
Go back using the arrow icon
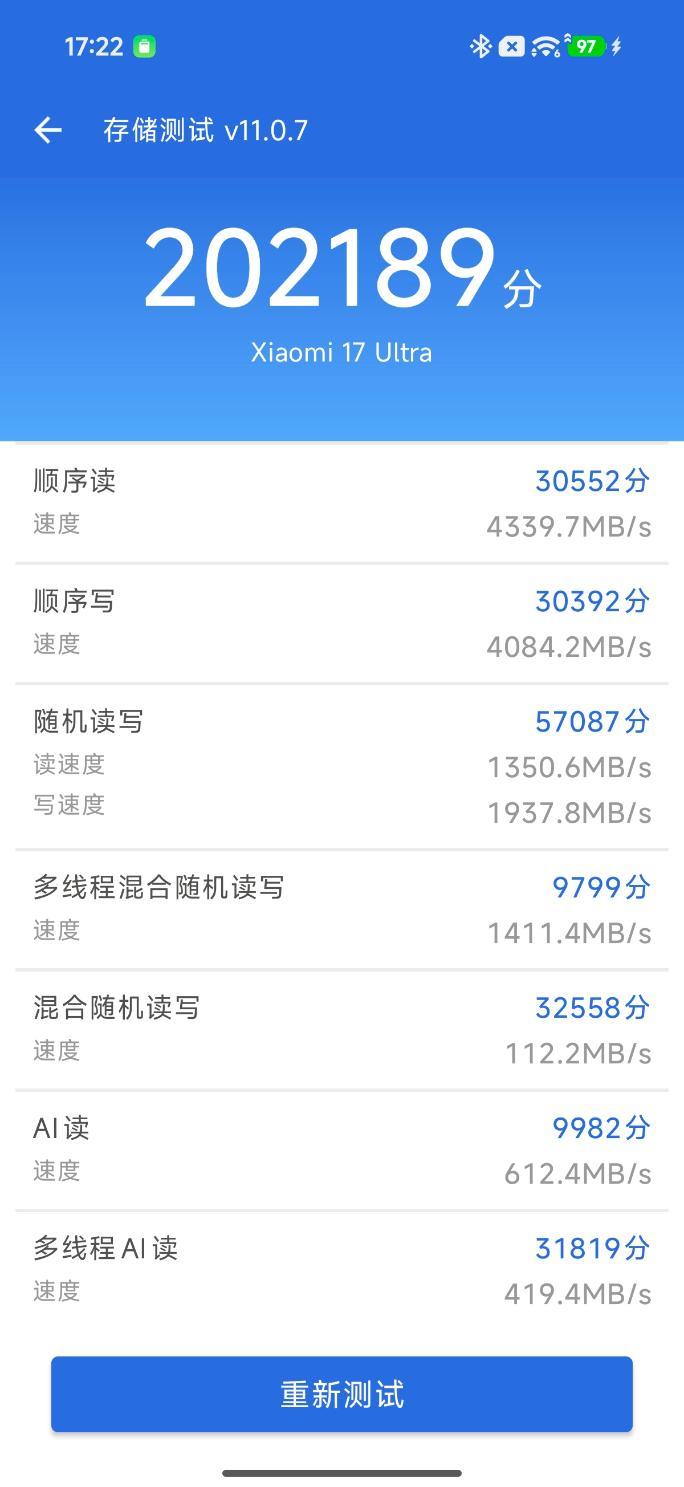click(x=48, y=130)
